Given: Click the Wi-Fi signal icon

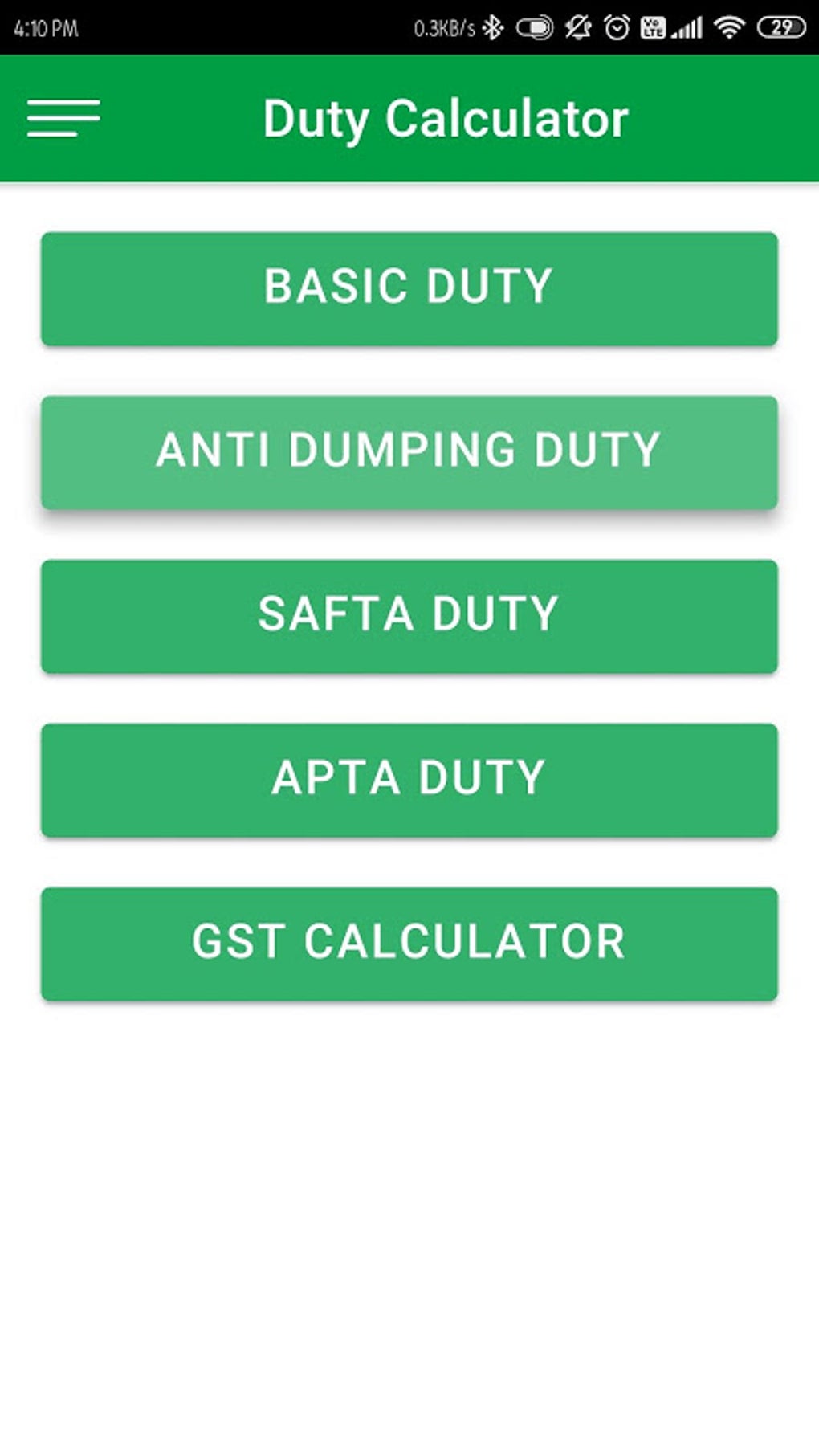Looking at the screenshot, I should click(x=727, y=25).
